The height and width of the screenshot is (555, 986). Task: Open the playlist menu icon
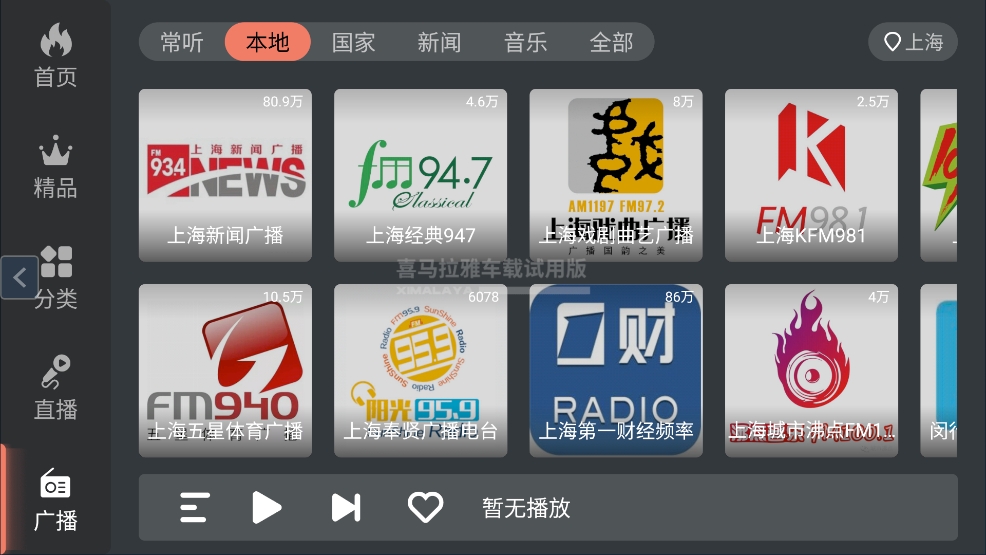pyautogui.click(x=194, y=508)
